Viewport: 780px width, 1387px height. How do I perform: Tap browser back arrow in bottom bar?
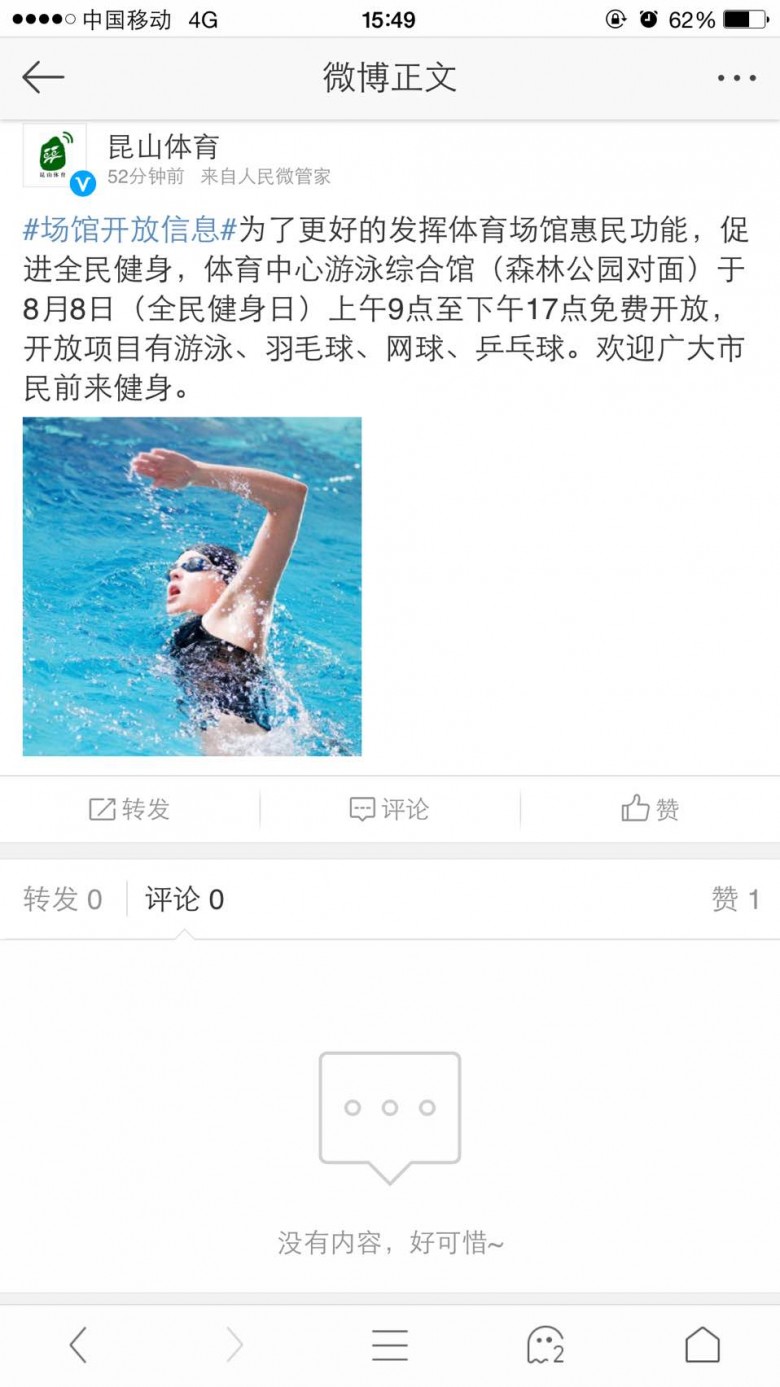point(78,1345)
